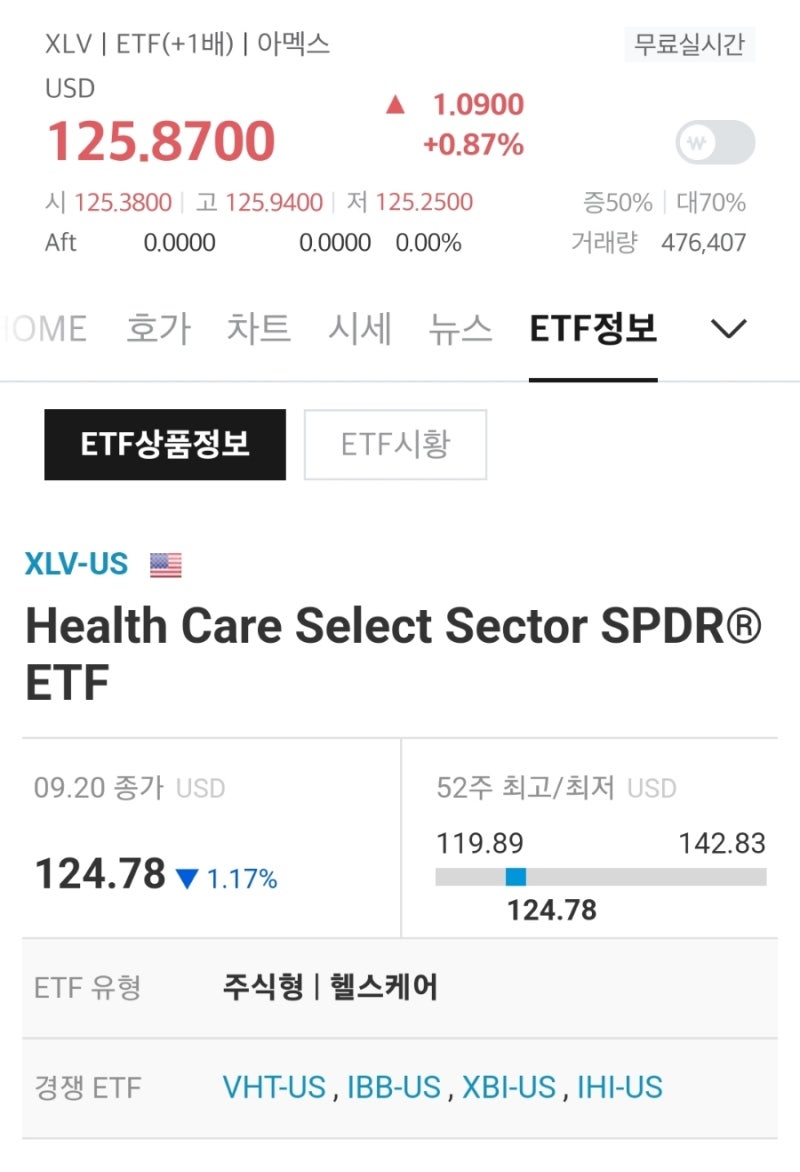Open the 호가 tab

[x=155, y=329]
